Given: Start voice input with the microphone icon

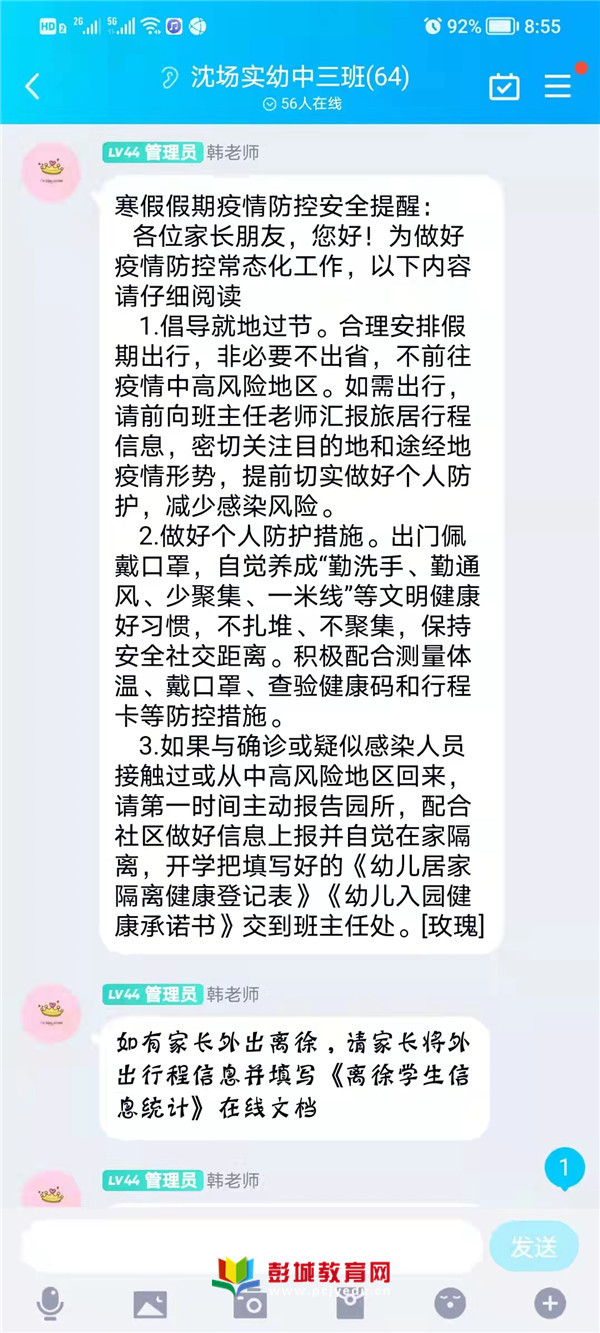Looking at the screenshot, I should (50, 1303).
